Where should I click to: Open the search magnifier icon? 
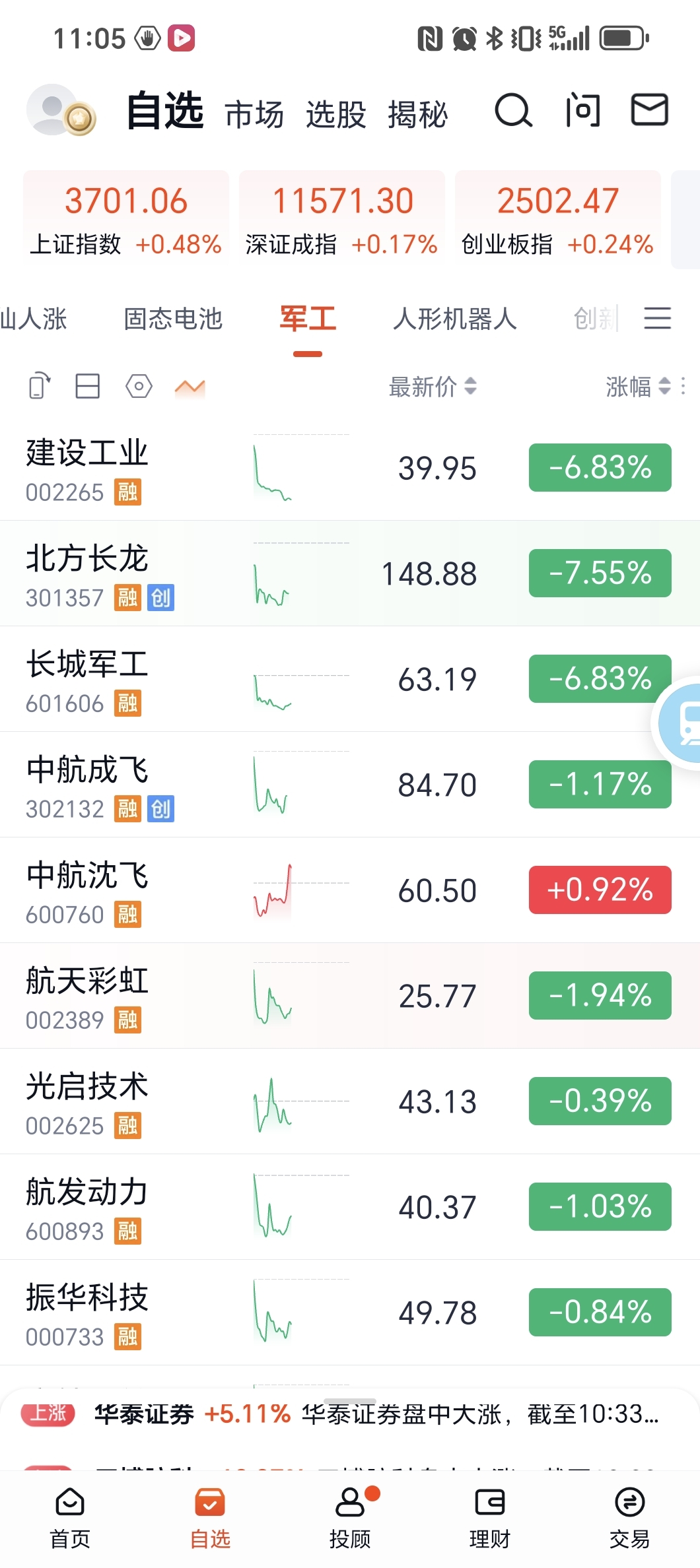513,110
